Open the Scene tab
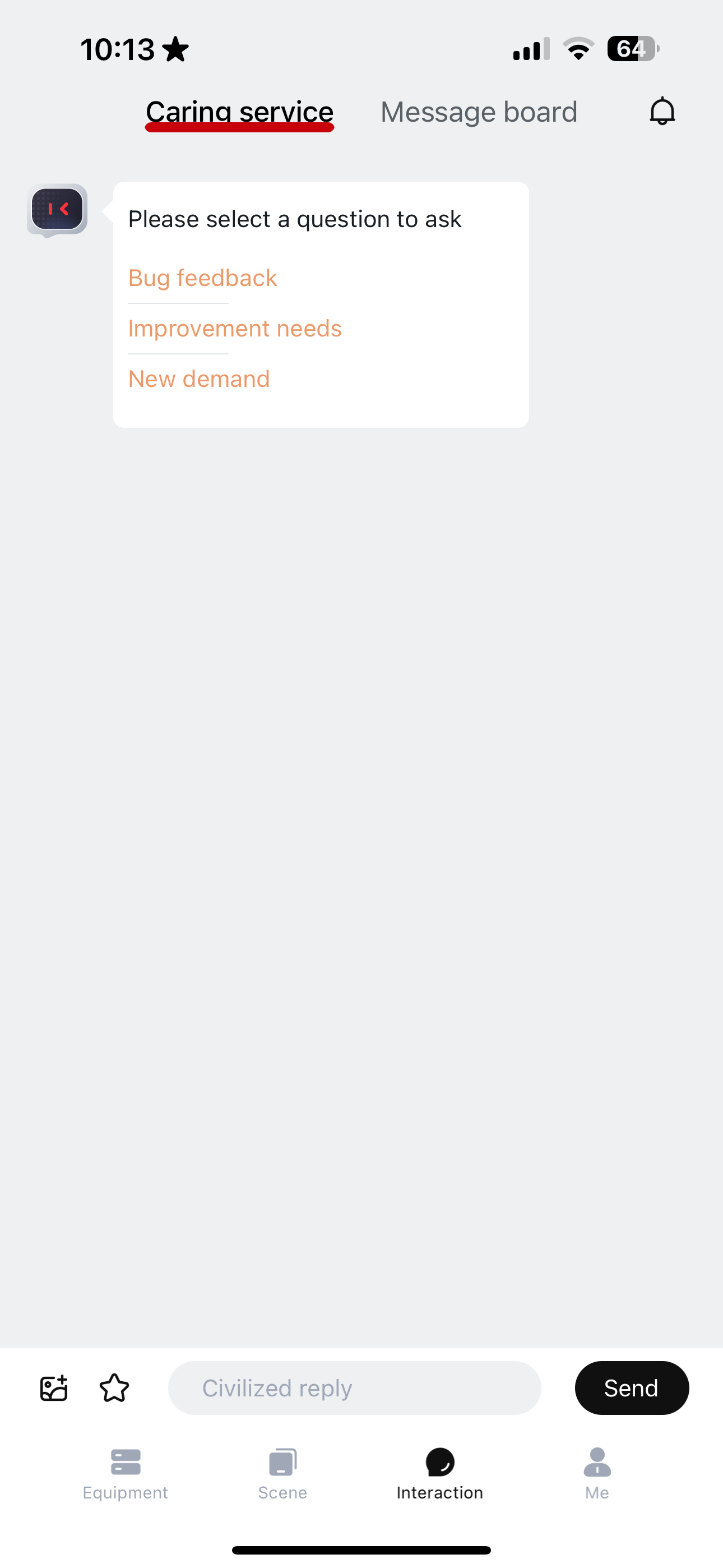The width and height of the screenshot is (723, 1568). [282, 1474]
